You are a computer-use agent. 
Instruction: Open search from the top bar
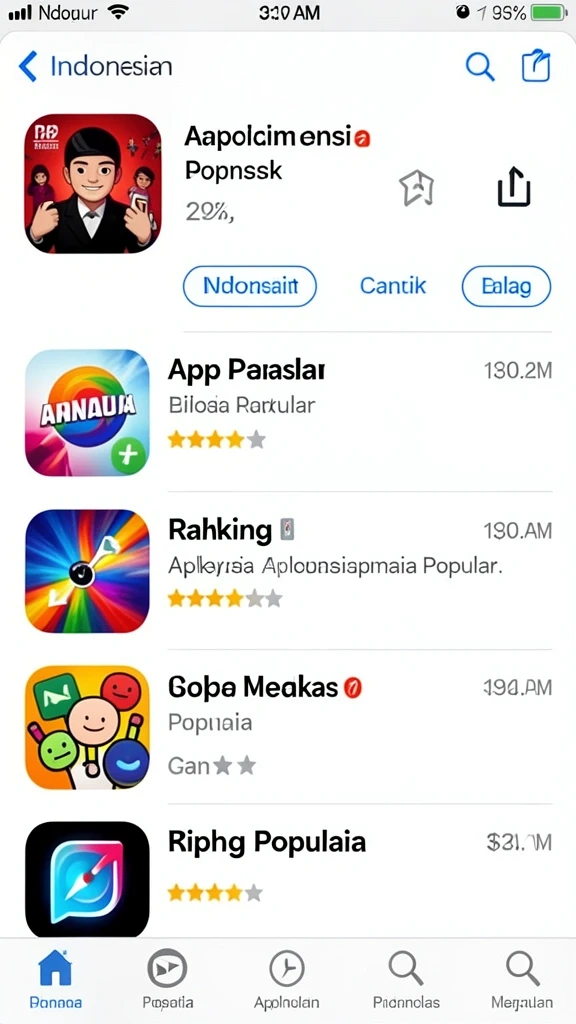[480, 67]
